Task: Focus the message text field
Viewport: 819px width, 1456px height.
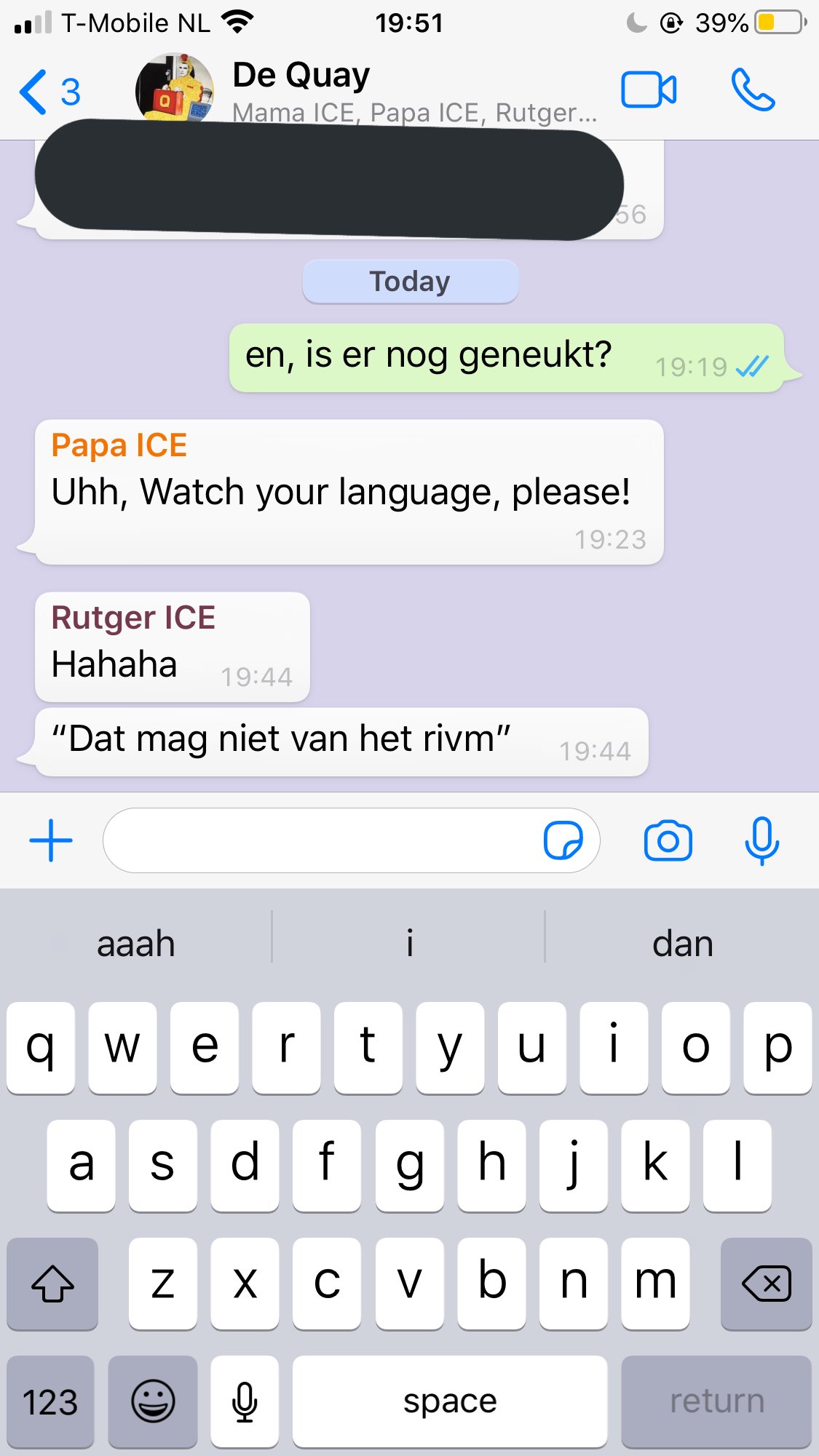Action: coord(320,840)
